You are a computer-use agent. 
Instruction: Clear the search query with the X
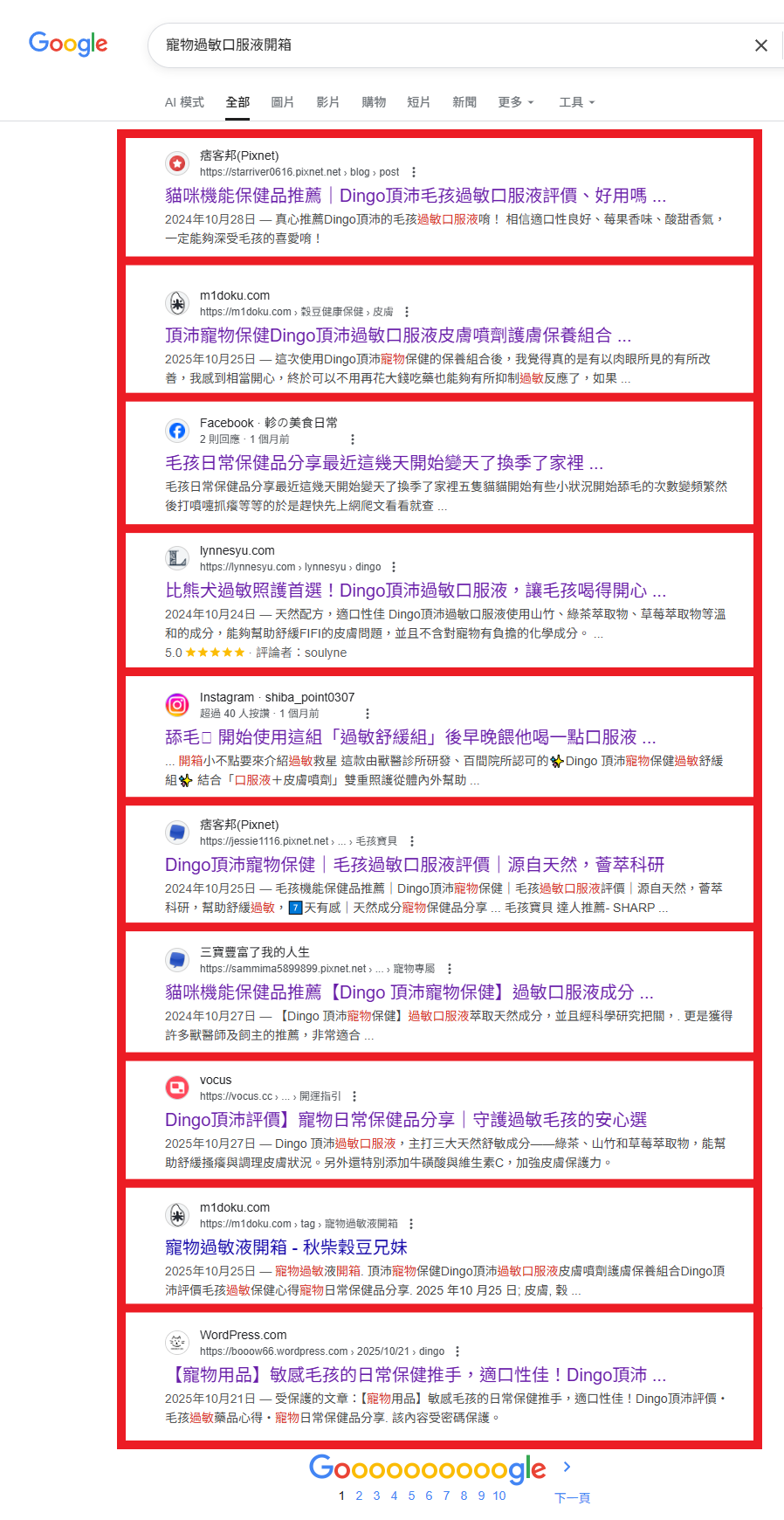tap(760, 45)
